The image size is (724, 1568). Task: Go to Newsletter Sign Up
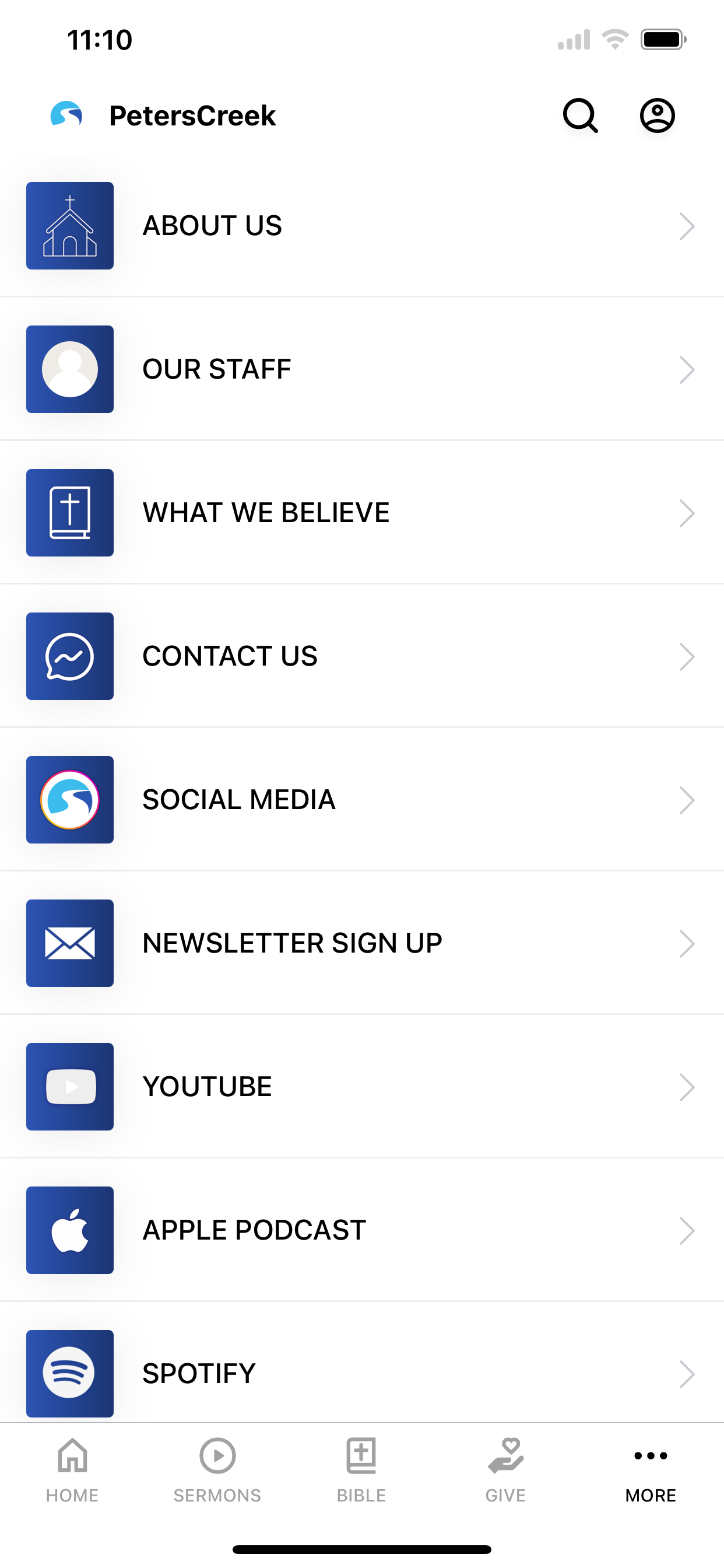[362, 943]
